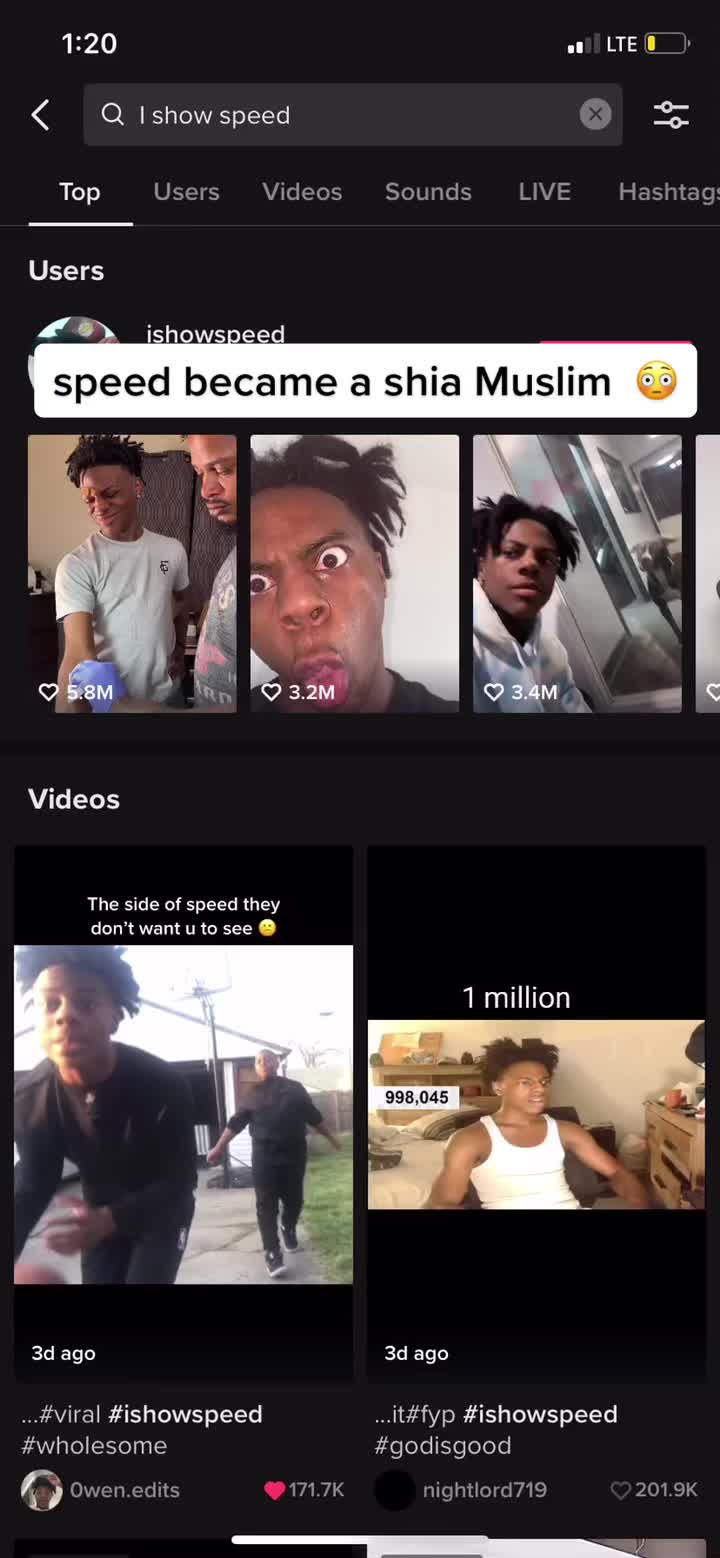Switch to the LIVE tab
Viewport: 720px width, 1558px height.
[x=544, y=191]
